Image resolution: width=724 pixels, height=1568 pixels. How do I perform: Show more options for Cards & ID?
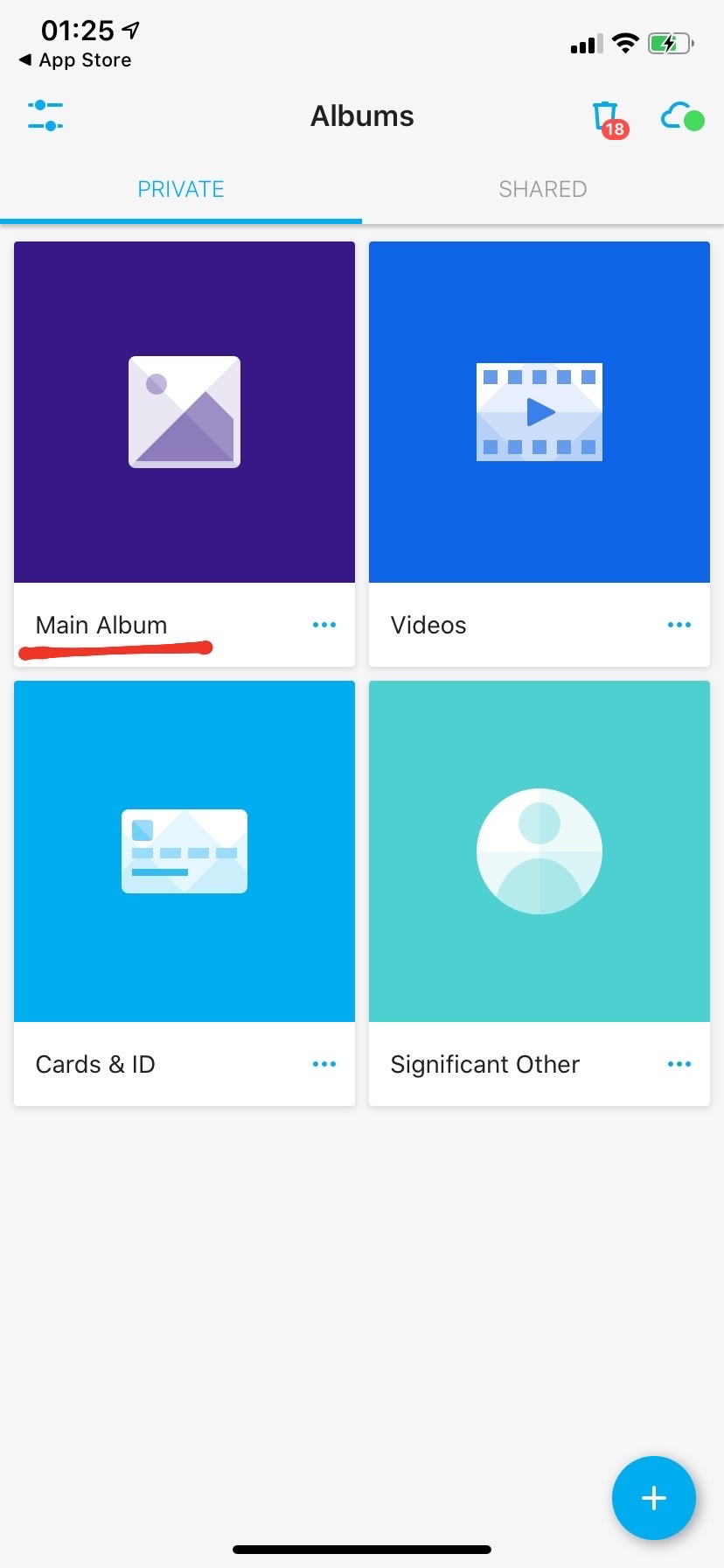click(x=324, y=1064)
